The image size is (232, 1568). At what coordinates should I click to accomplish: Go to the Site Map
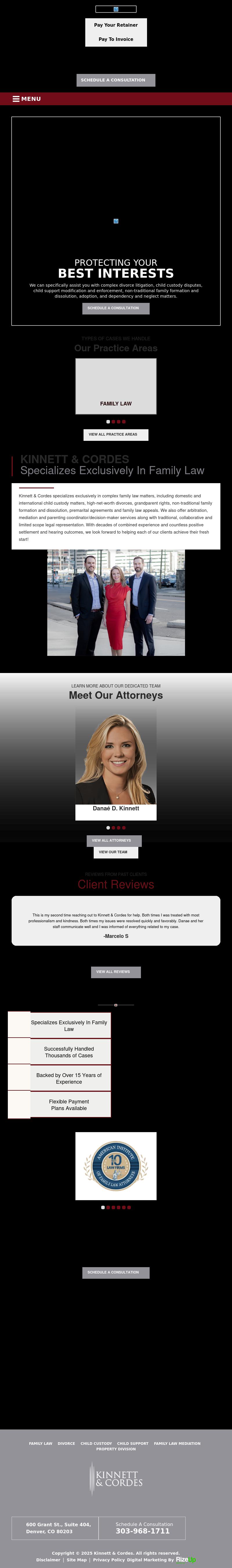pos(77,1560)
